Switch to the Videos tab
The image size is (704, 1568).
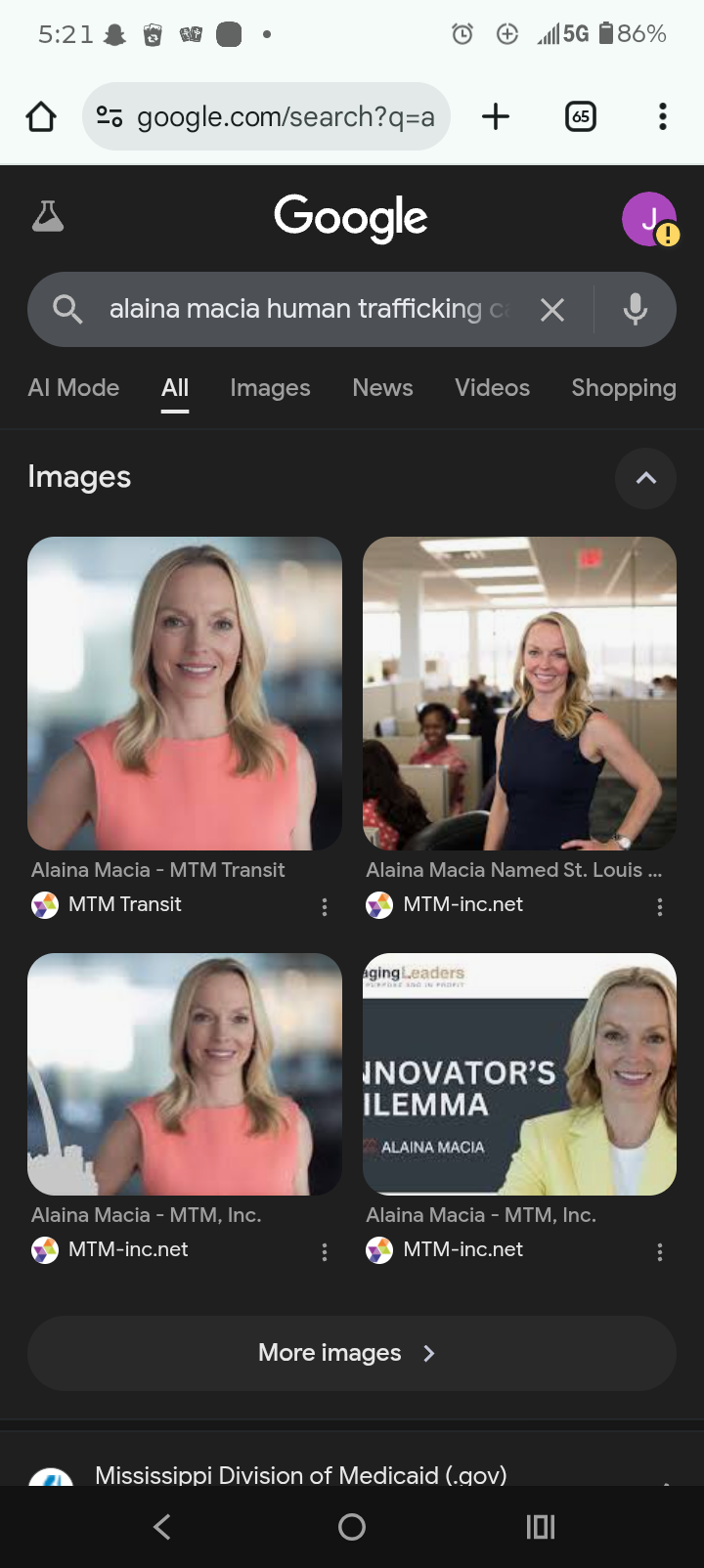pos(492,388)
